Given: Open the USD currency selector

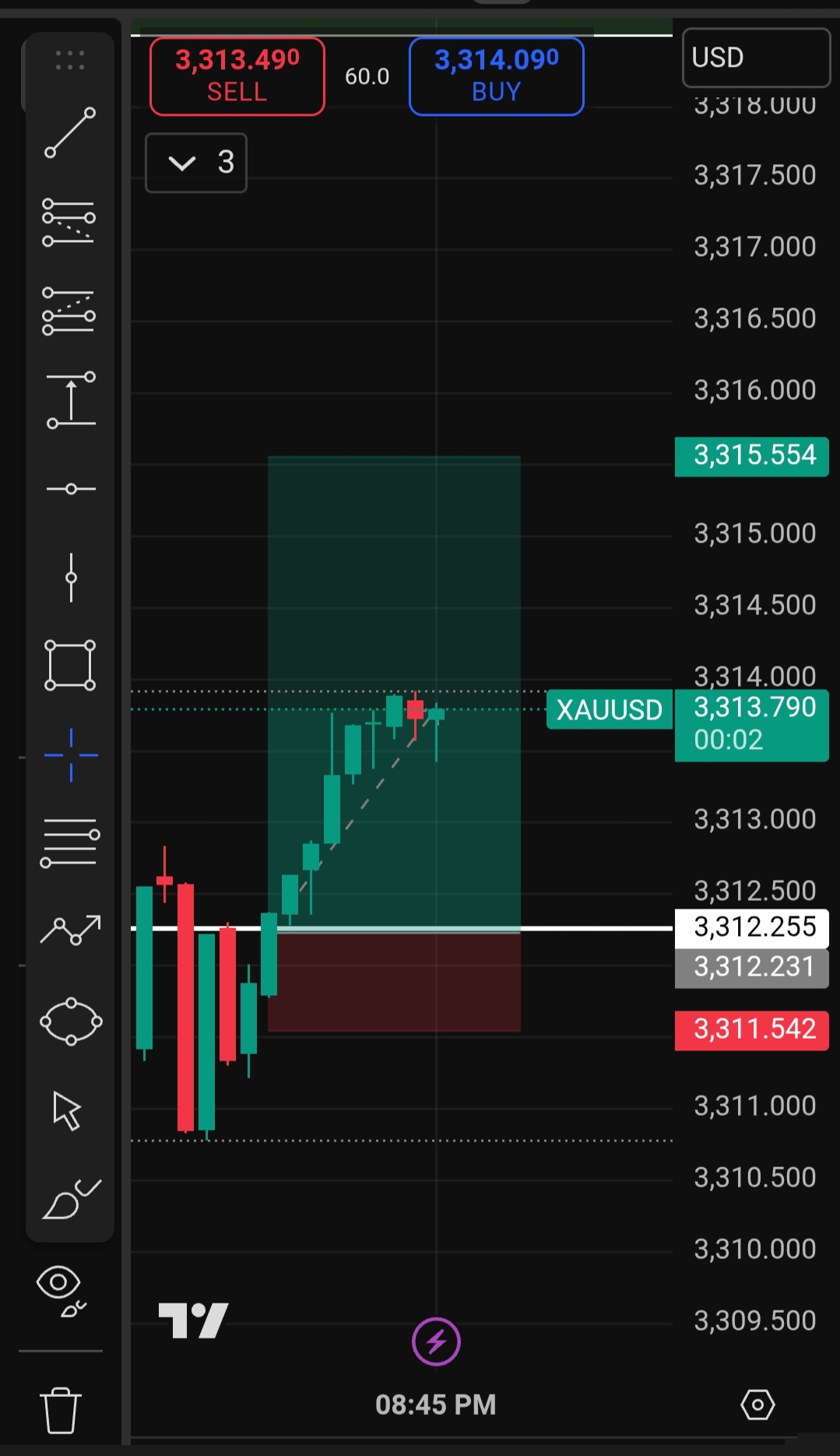Looking at the screenshot, I should point(756,58).
